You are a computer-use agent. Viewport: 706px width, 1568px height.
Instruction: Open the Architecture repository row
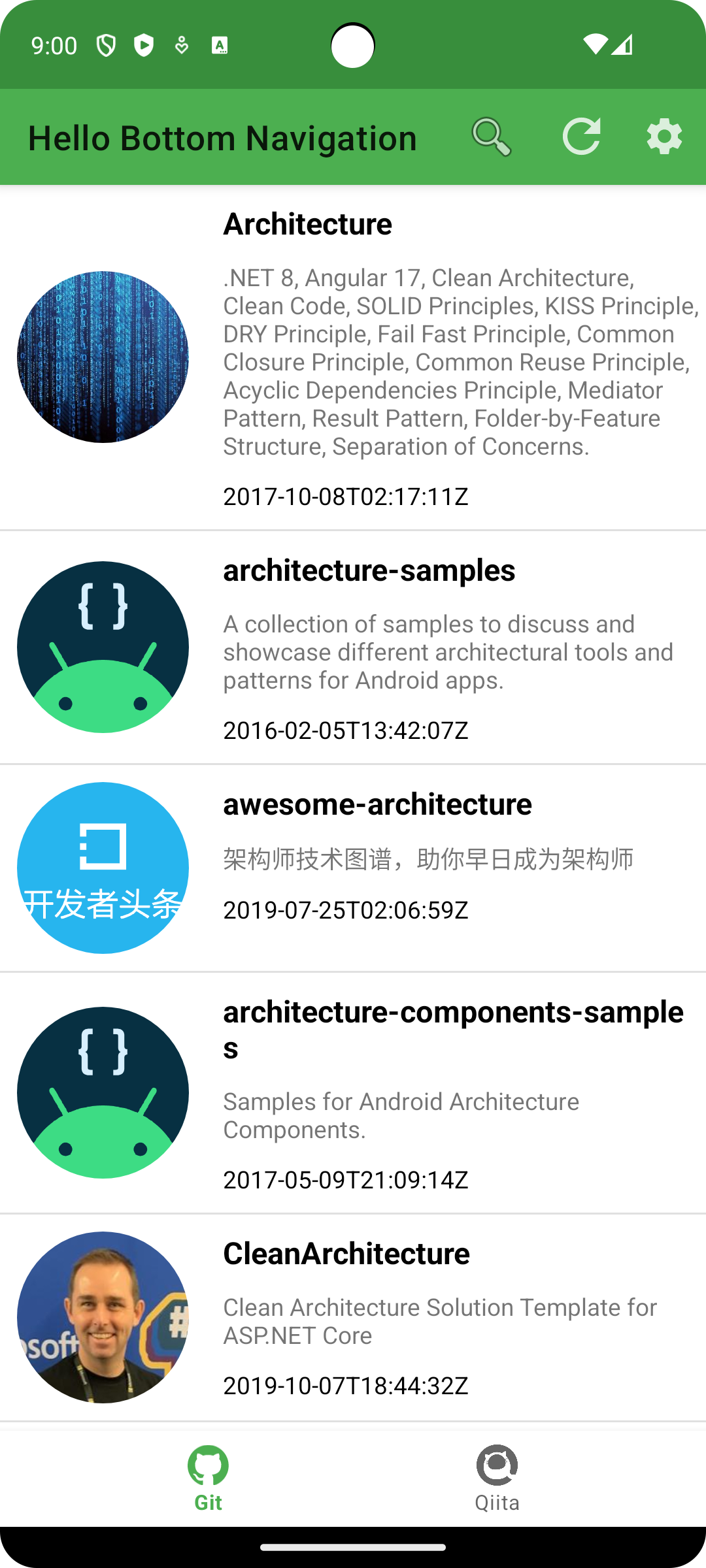pos(353,357)
